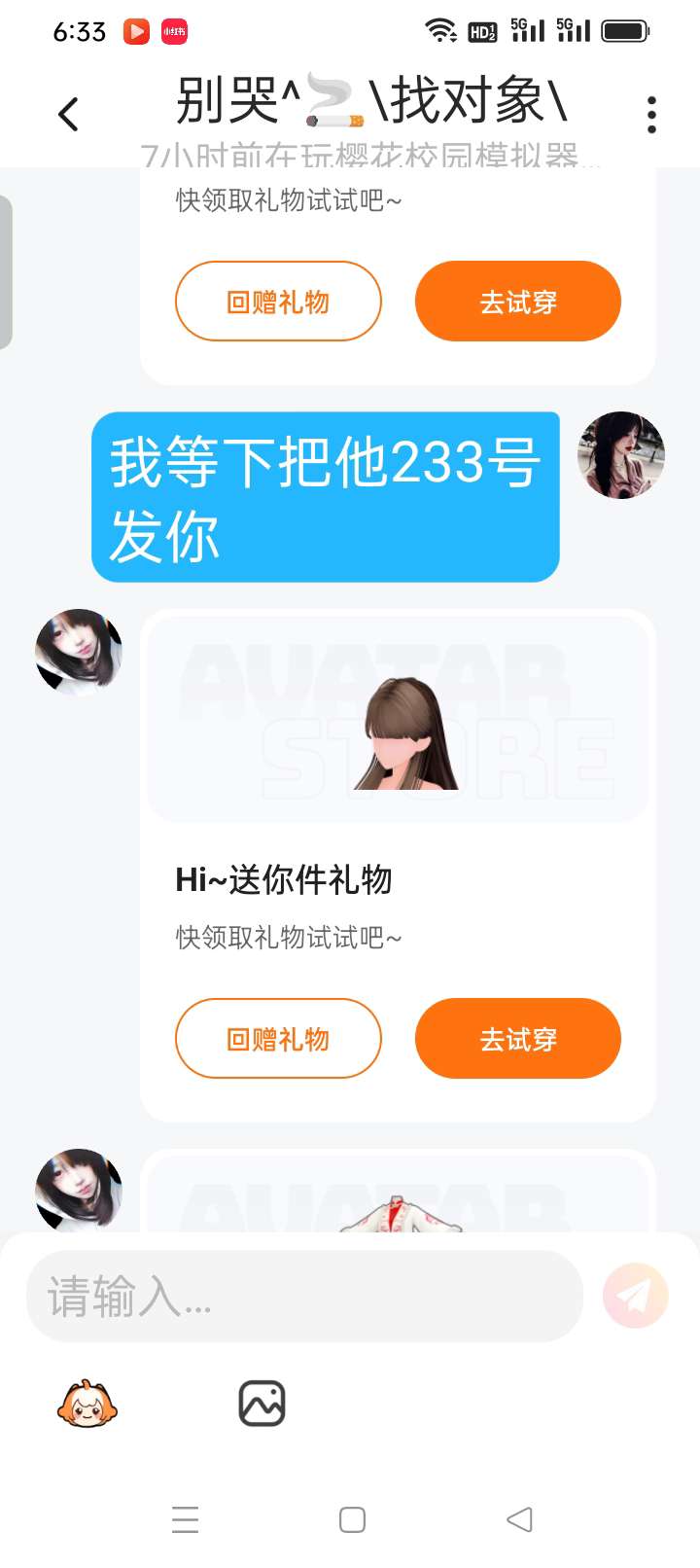700x1568 pixels.
Task: Attach a picture from the gallery
Action: 262,1404
